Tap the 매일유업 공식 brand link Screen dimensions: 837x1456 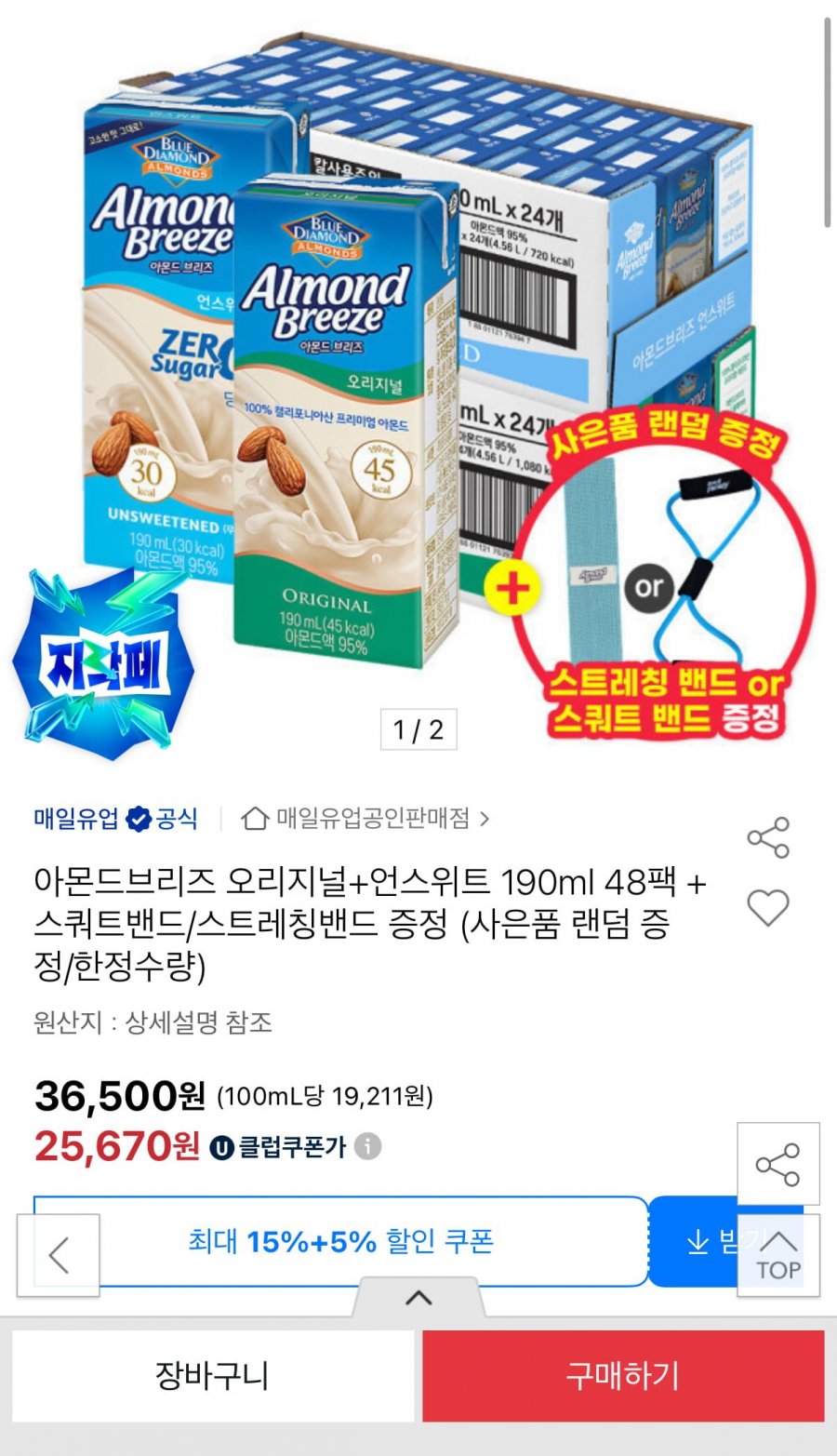pyautogui.click(x=116, y=819)
